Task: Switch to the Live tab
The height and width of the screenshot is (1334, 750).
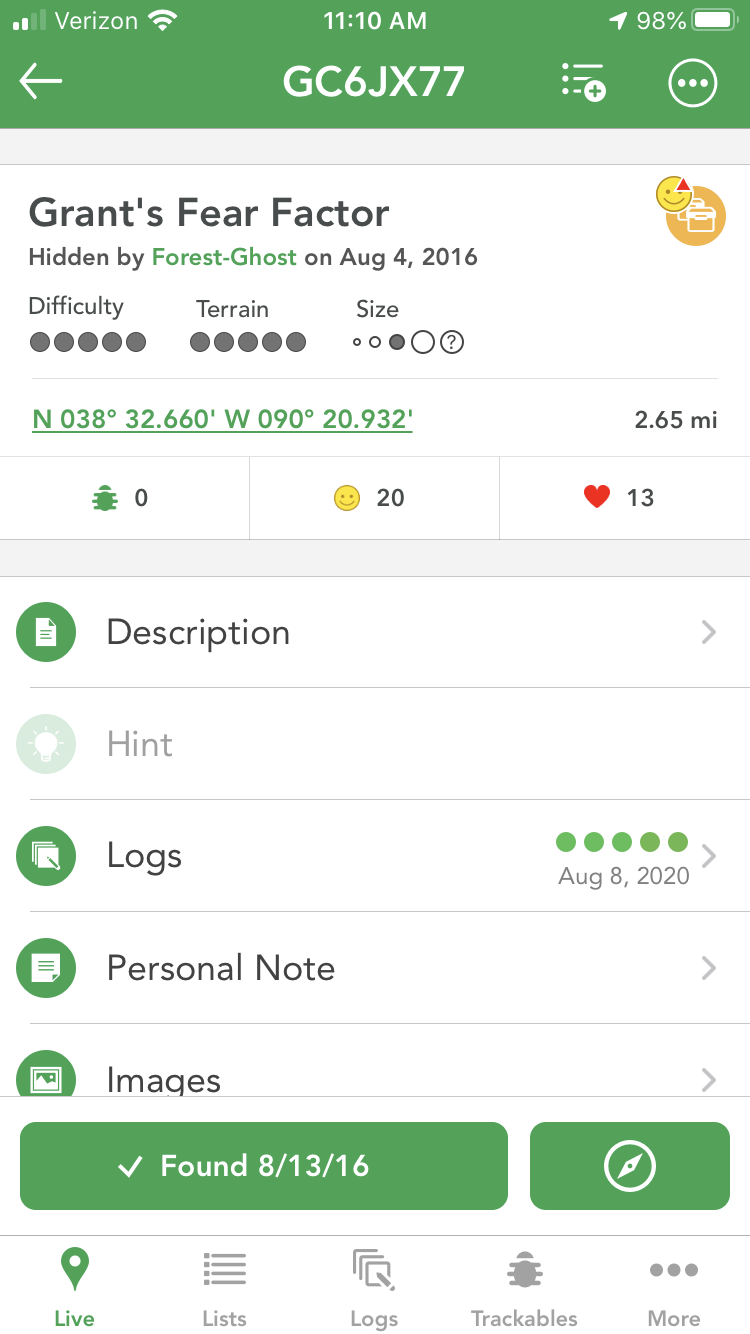Action: pos(74,1288)
